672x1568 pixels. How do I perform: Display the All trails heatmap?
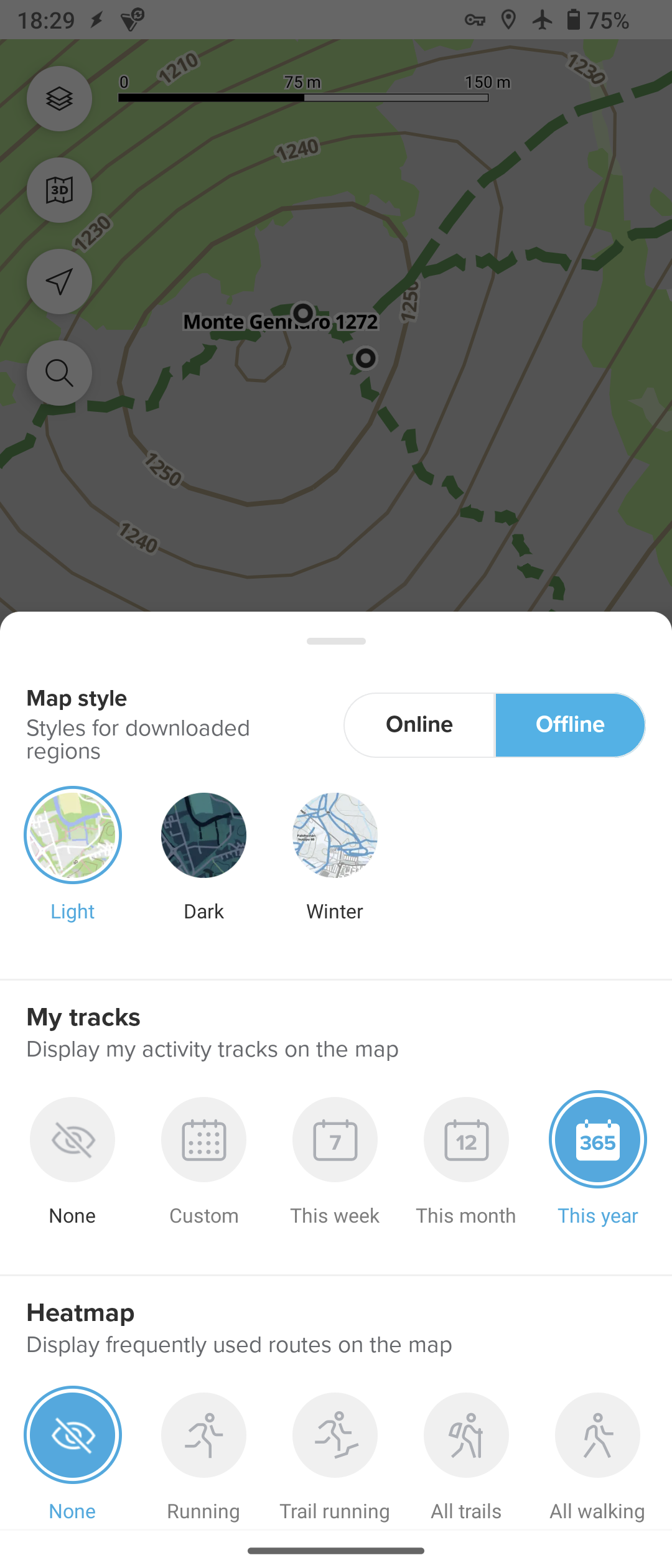coord(466,1435)
